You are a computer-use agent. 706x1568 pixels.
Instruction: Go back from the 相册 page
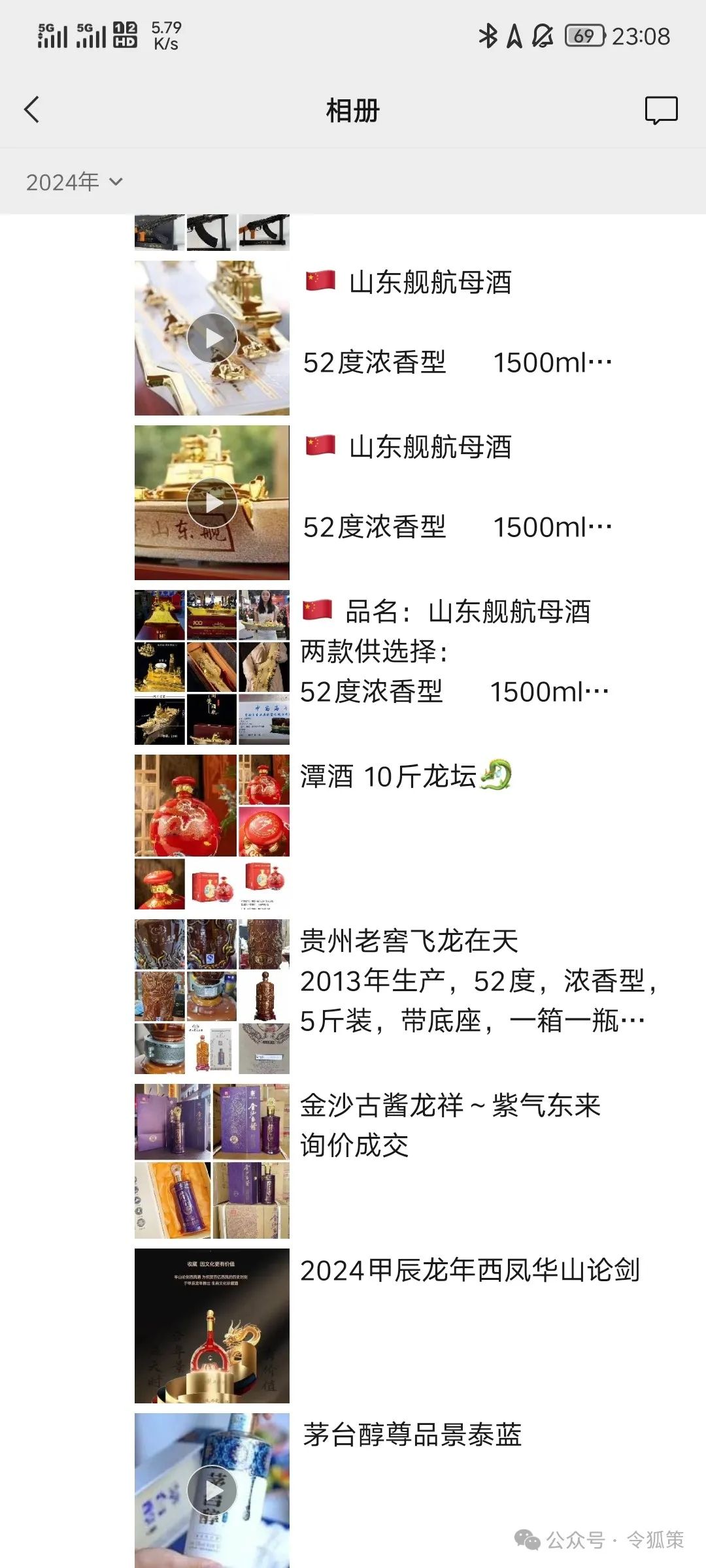(31, 110)
